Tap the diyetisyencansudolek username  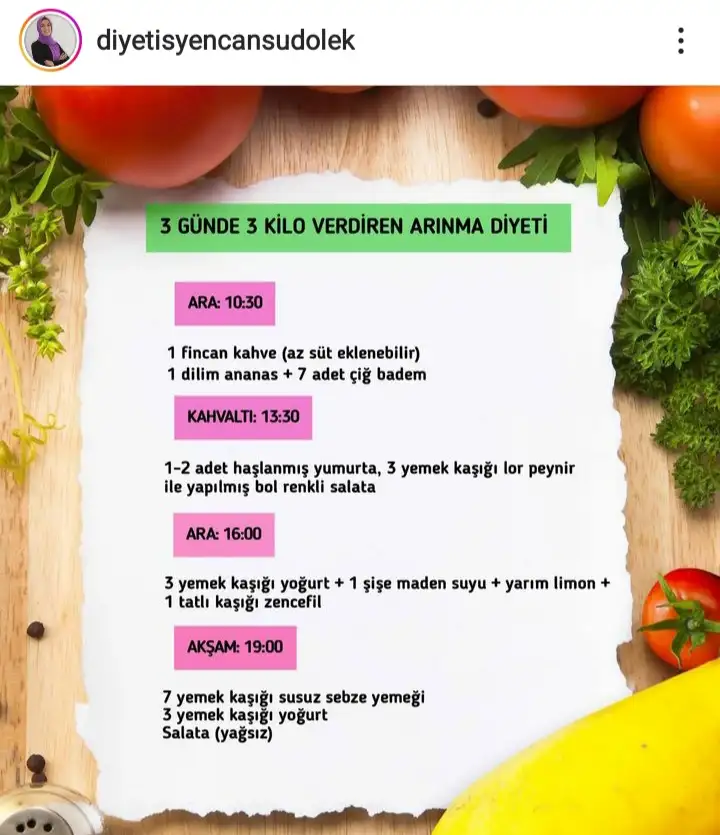click(x=225, y=41)
